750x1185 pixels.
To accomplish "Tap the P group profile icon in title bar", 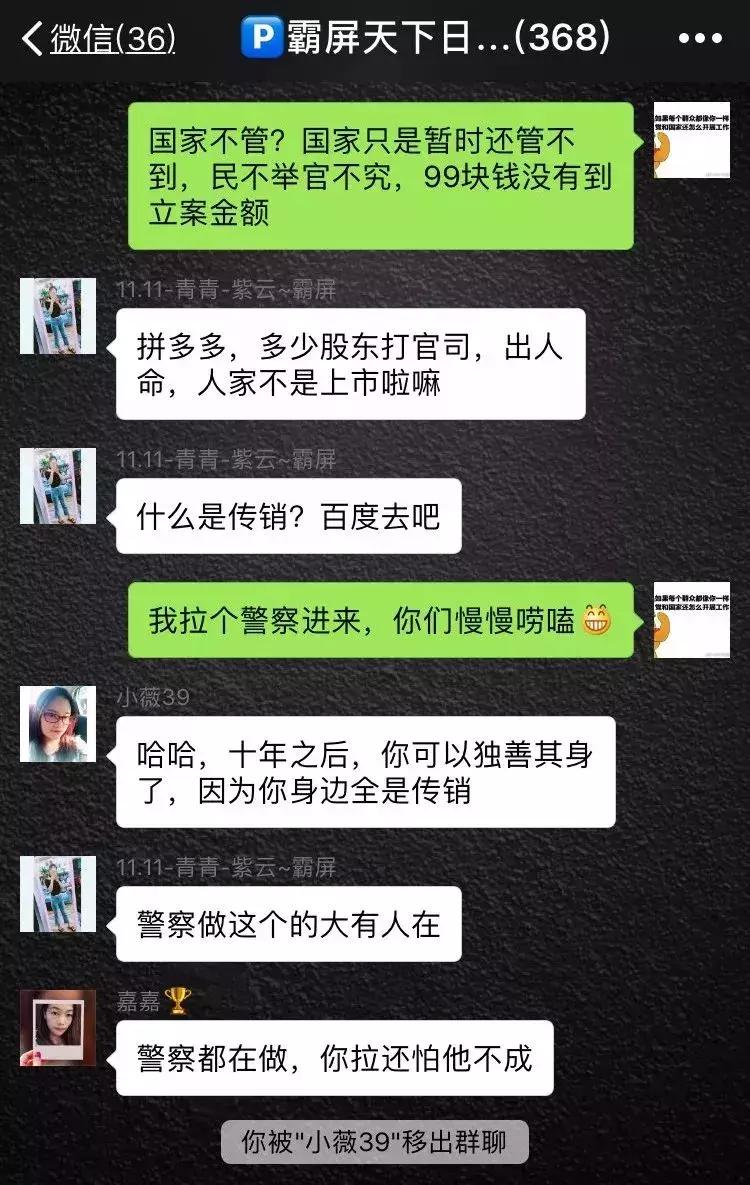I will [260, 33].
